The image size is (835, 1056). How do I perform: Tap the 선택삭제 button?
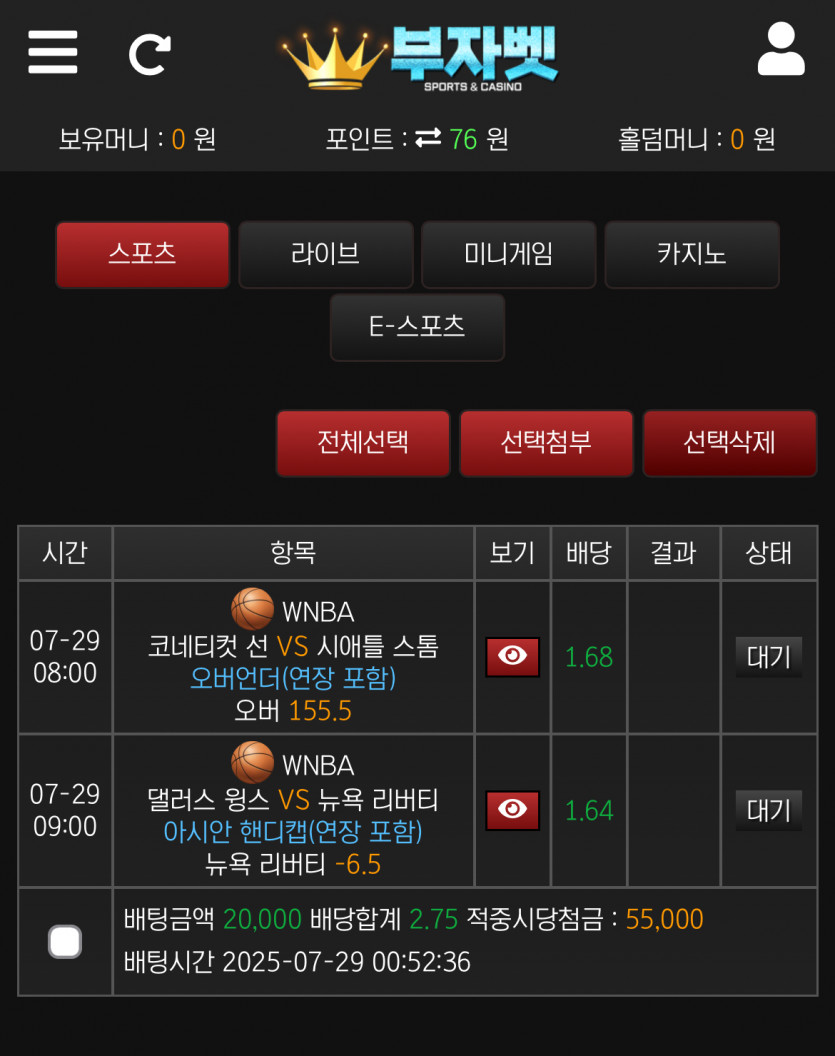[729, 442]
